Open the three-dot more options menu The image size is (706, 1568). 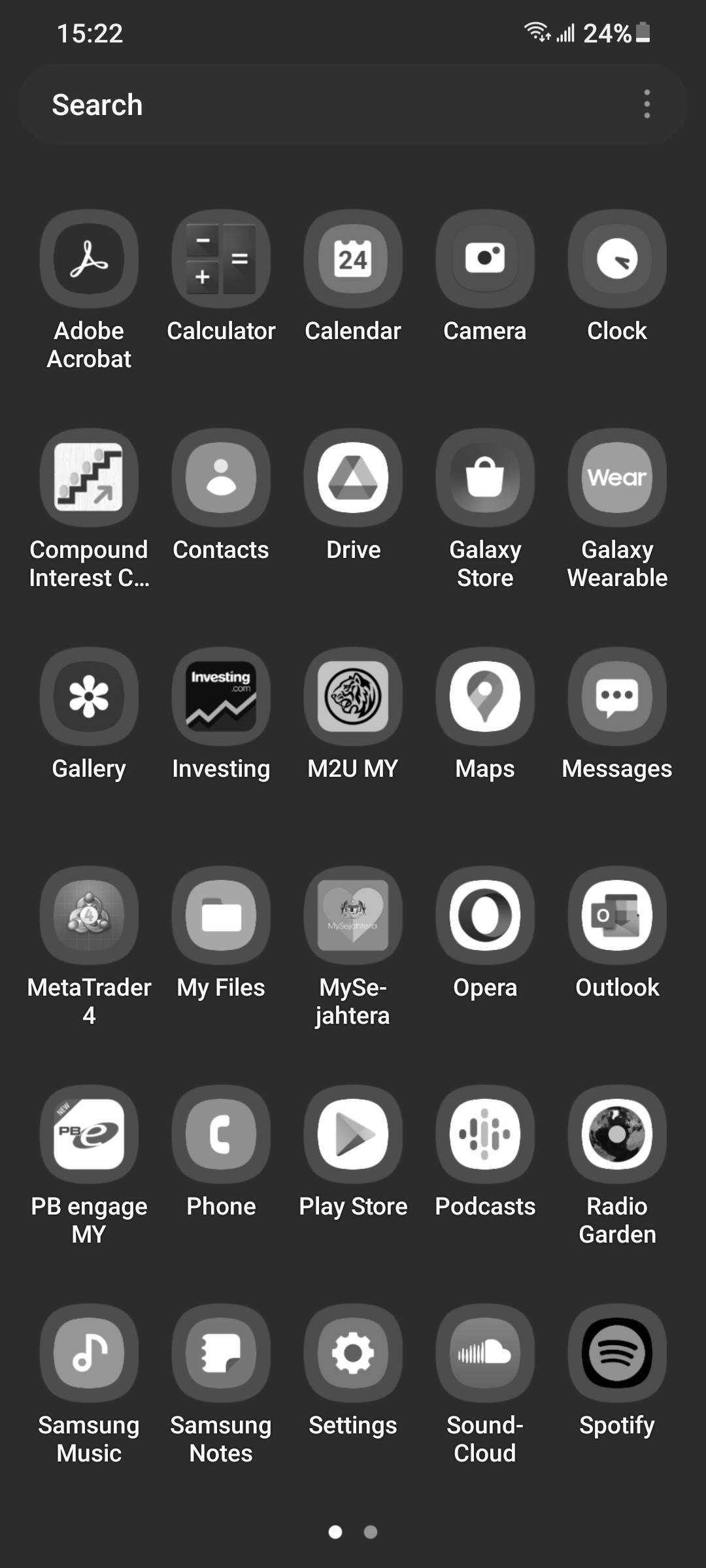pos(647,105)
